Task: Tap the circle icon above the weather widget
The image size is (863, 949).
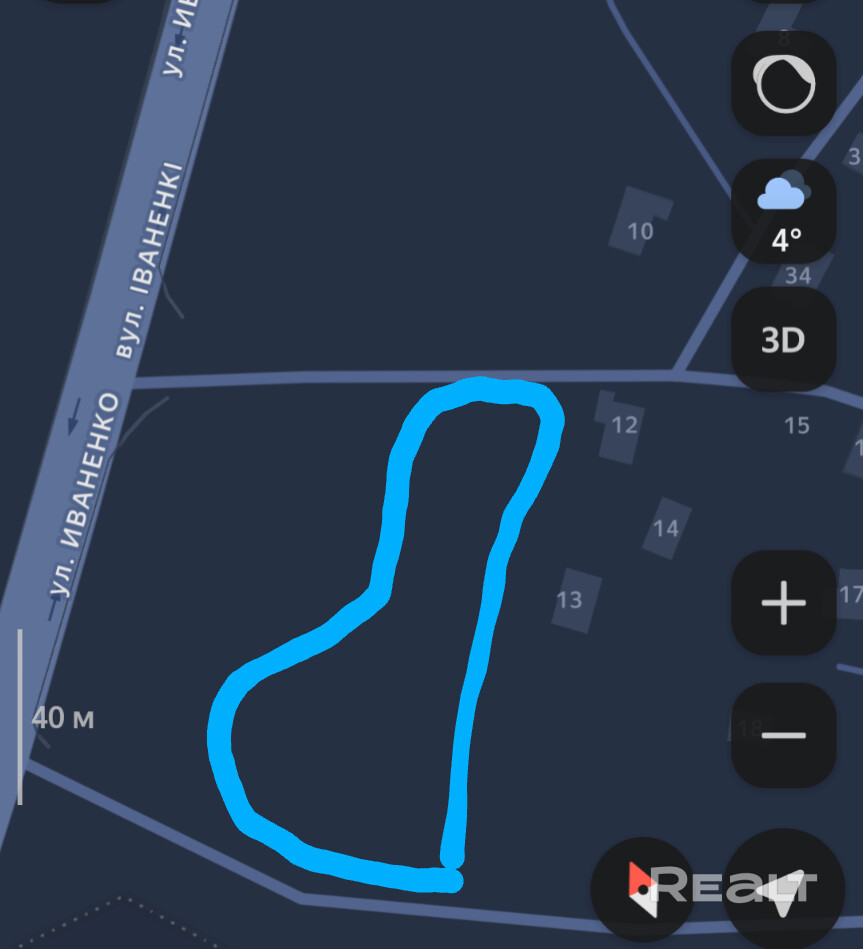Action: (784, 84)
